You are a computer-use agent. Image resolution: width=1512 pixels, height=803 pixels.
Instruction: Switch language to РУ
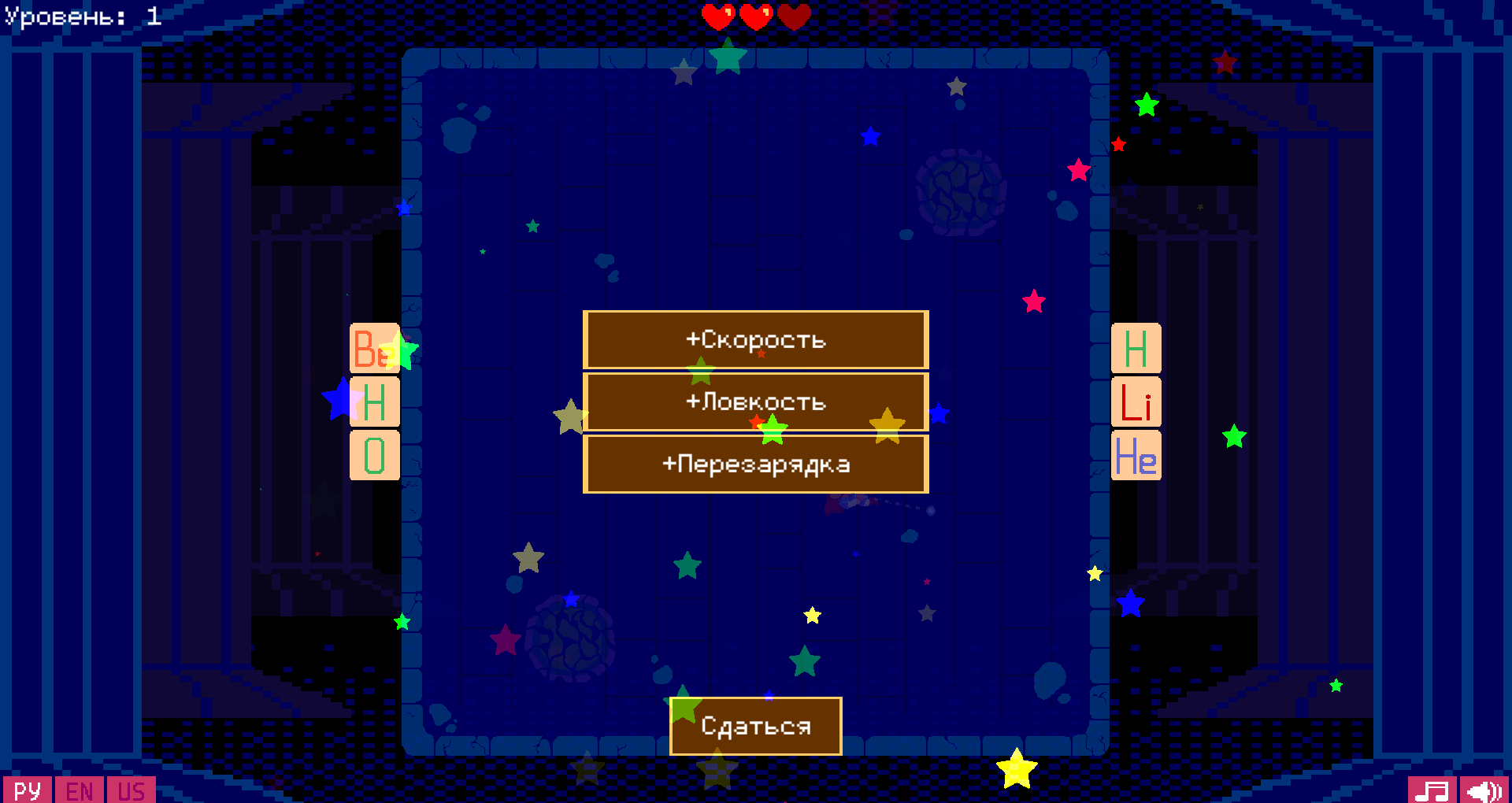(x=28, y=790)
